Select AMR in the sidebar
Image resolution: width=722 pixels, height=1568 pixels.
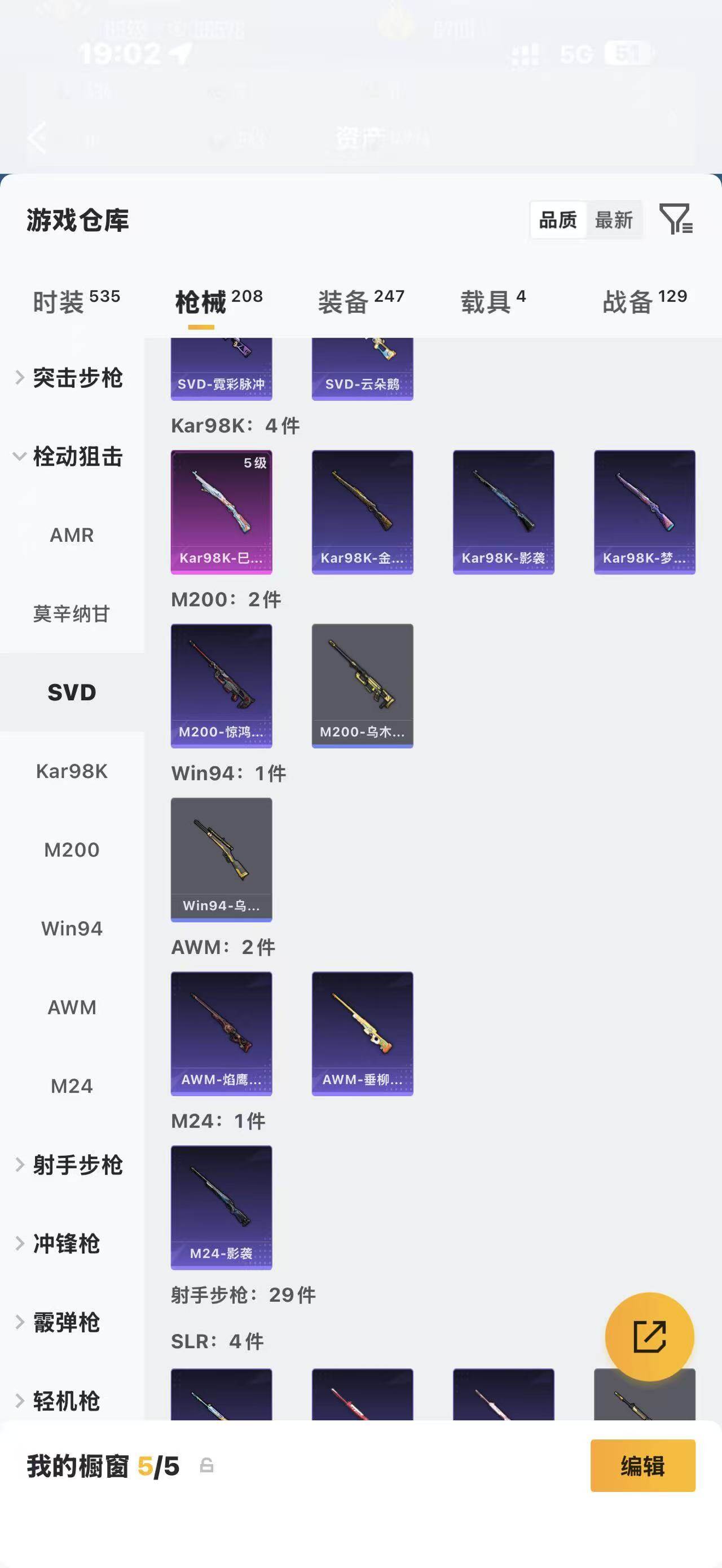(72, 535)
